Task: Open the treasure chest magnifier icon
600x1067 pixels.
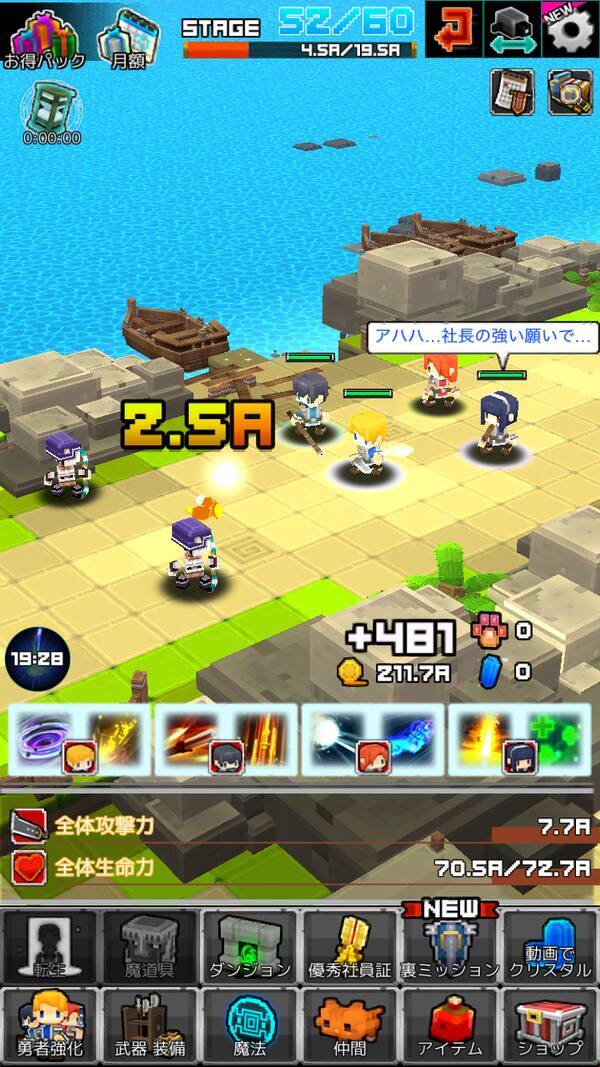Action: 570,93
